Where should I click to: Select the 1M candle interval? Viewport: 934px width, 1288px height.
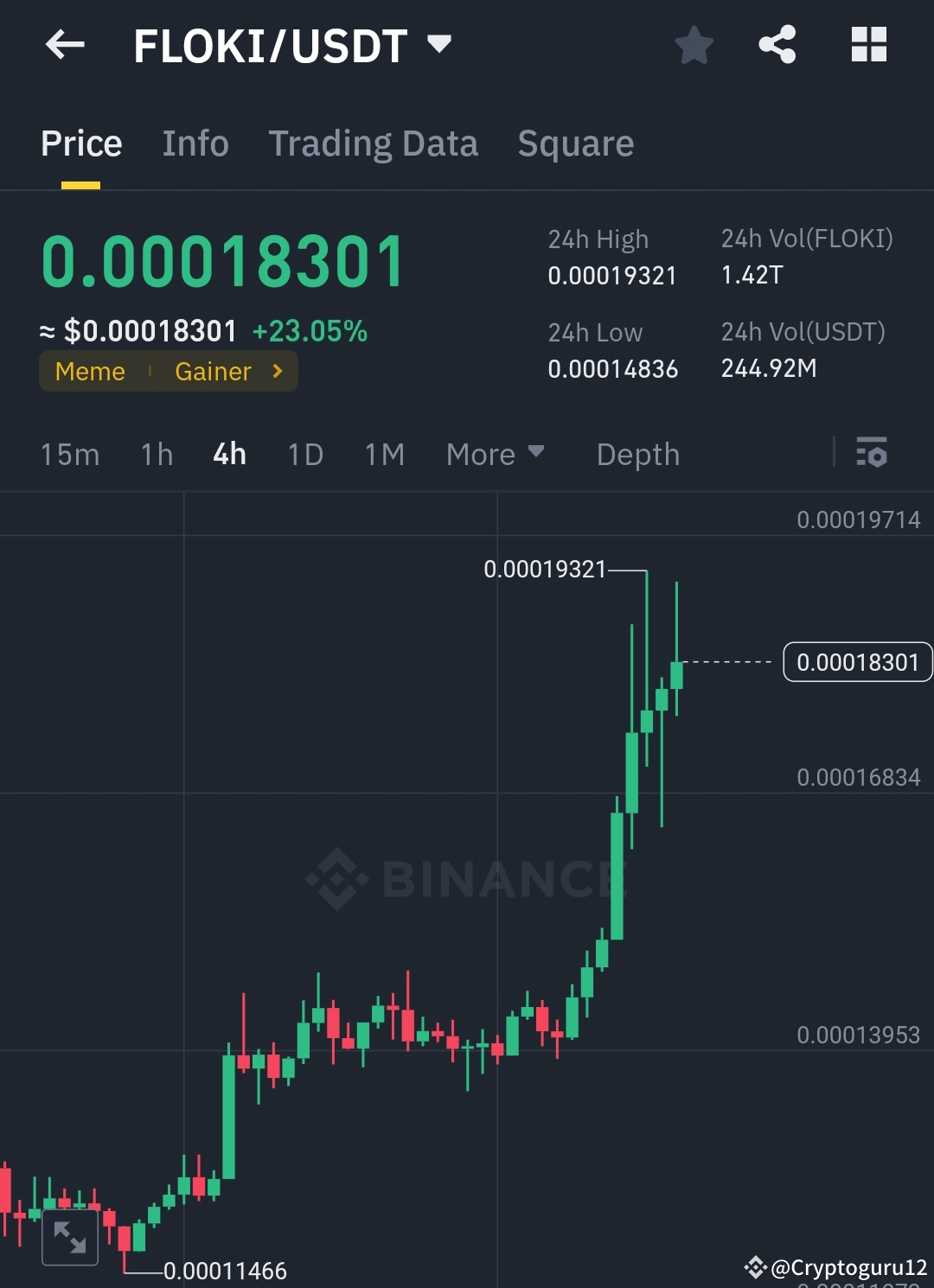(x=384, y=454)
